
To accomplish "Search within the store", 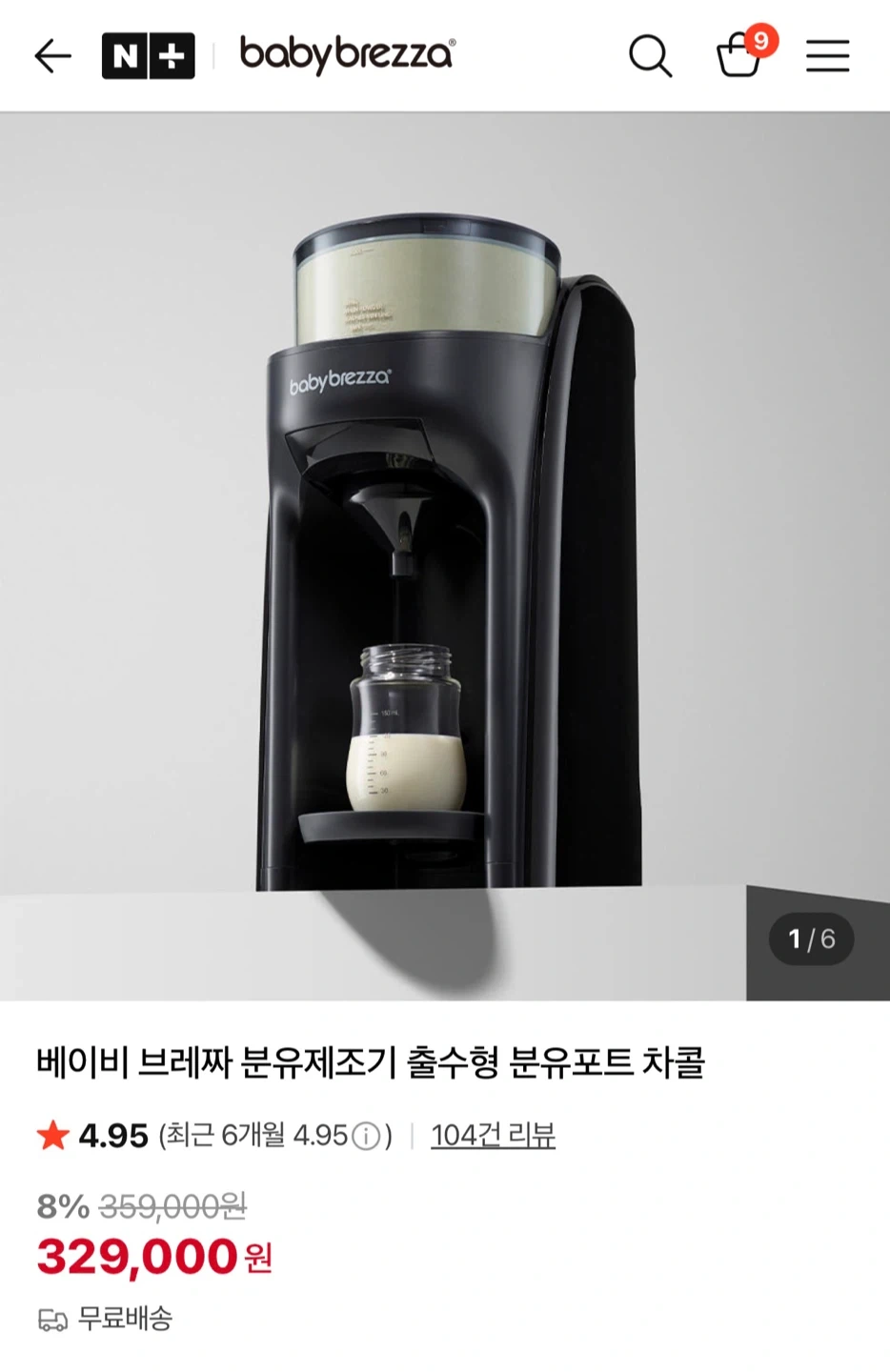I will 650,56.
